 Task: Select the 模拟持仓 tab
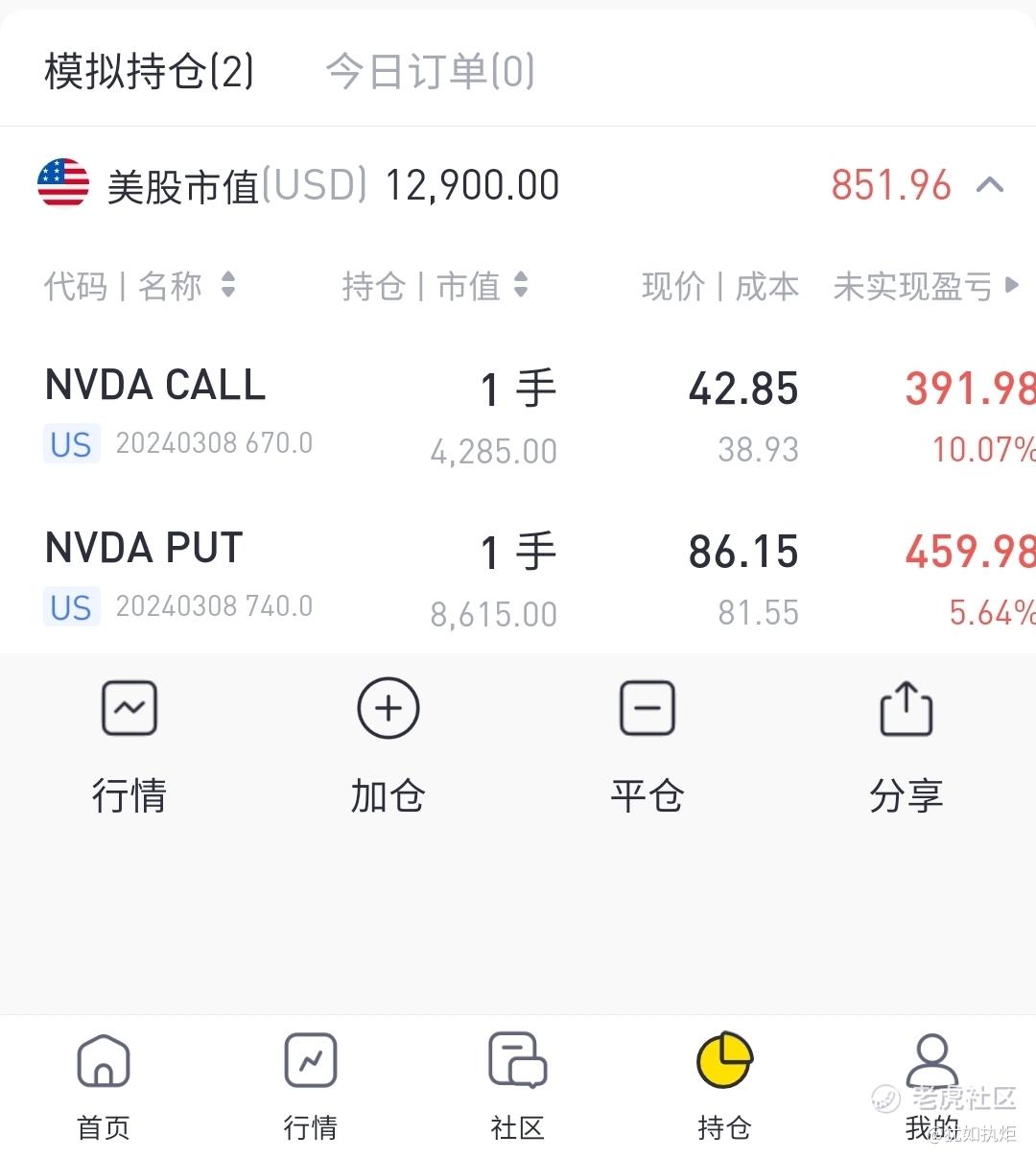[149, 72]
